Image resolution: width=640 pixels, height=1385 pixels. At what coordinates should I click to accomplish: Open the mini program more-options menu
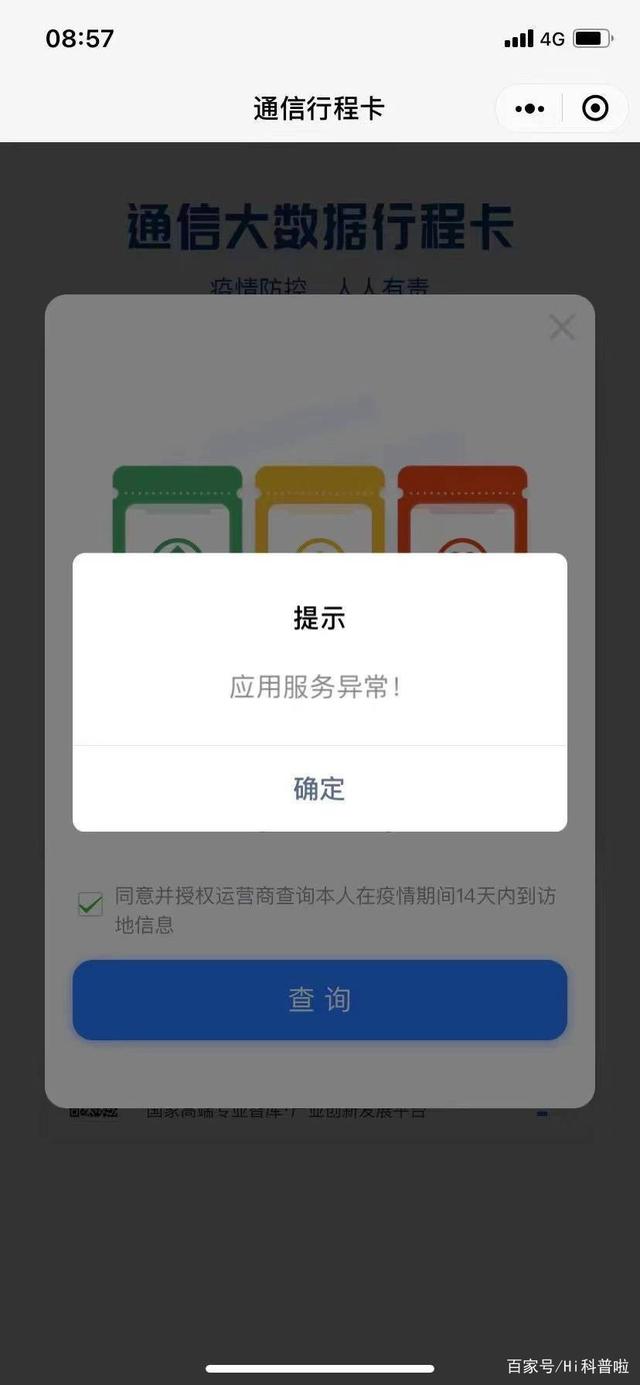(x=530, y=108)
